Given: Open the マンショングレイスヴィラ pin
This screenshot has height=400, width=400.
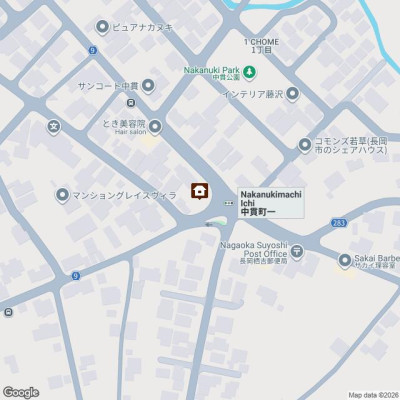Looking at the screenshot, I should click(62, 195).
